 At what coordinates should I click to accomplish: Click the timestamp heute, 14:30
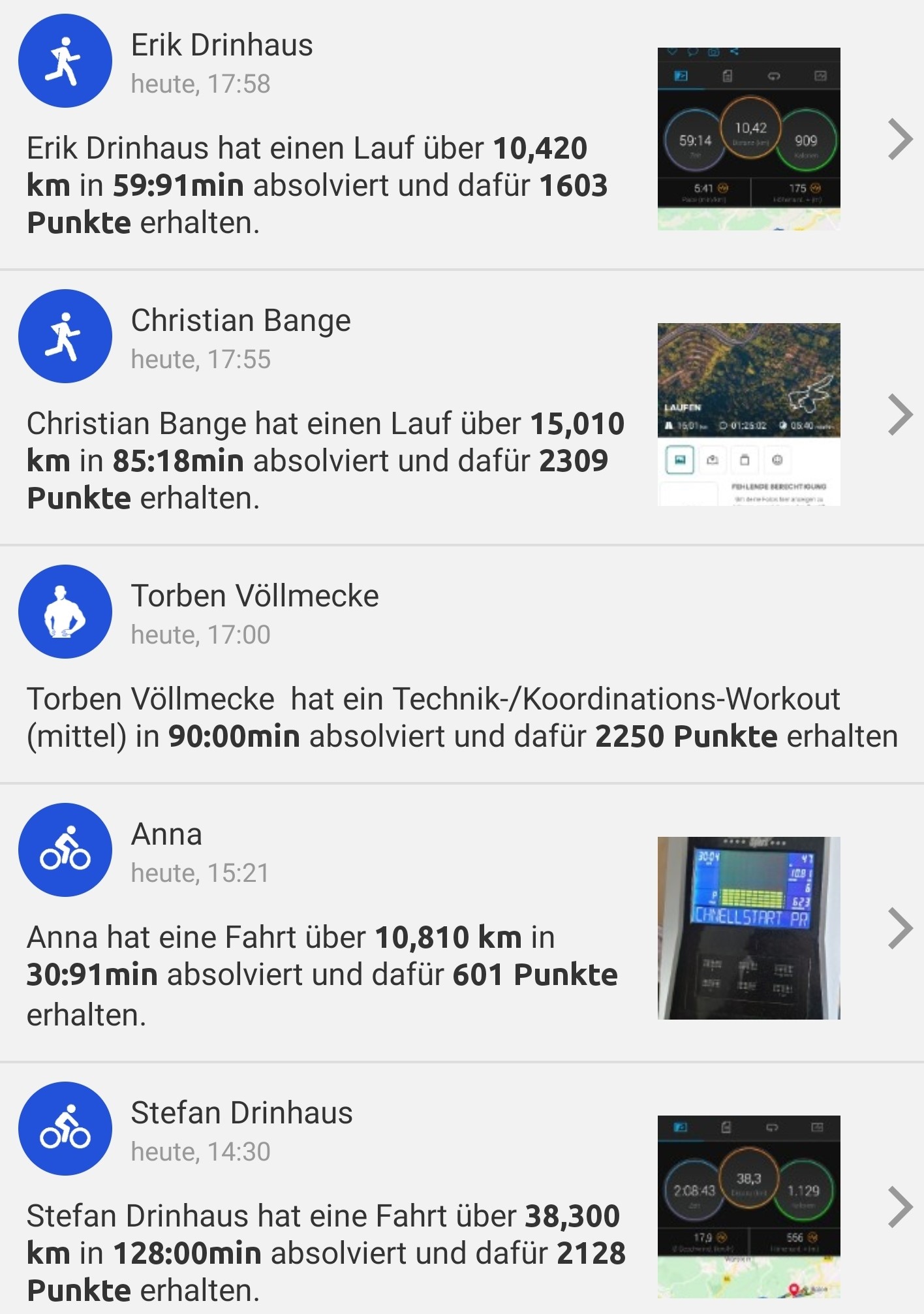point(202,1151)
